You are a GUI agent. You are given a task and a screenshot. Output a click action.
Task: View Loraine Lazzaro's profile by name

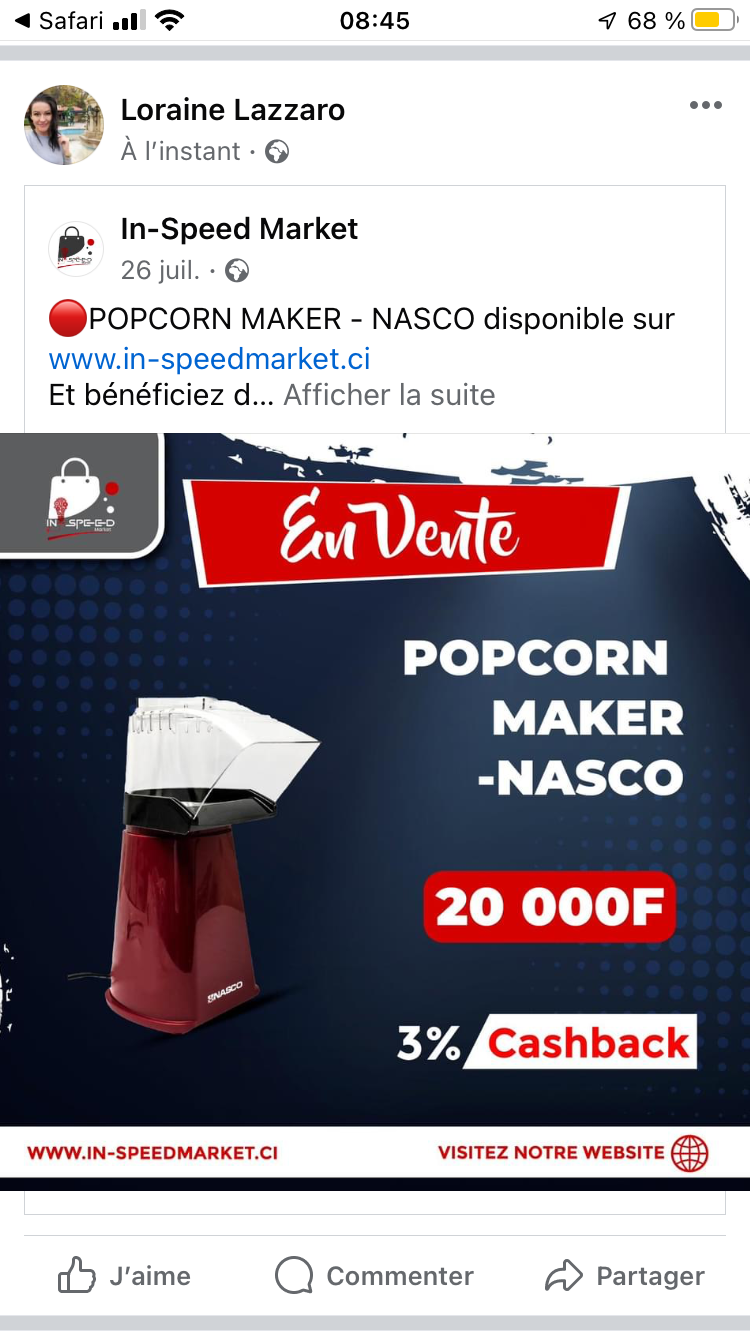[x=232, y=110]
